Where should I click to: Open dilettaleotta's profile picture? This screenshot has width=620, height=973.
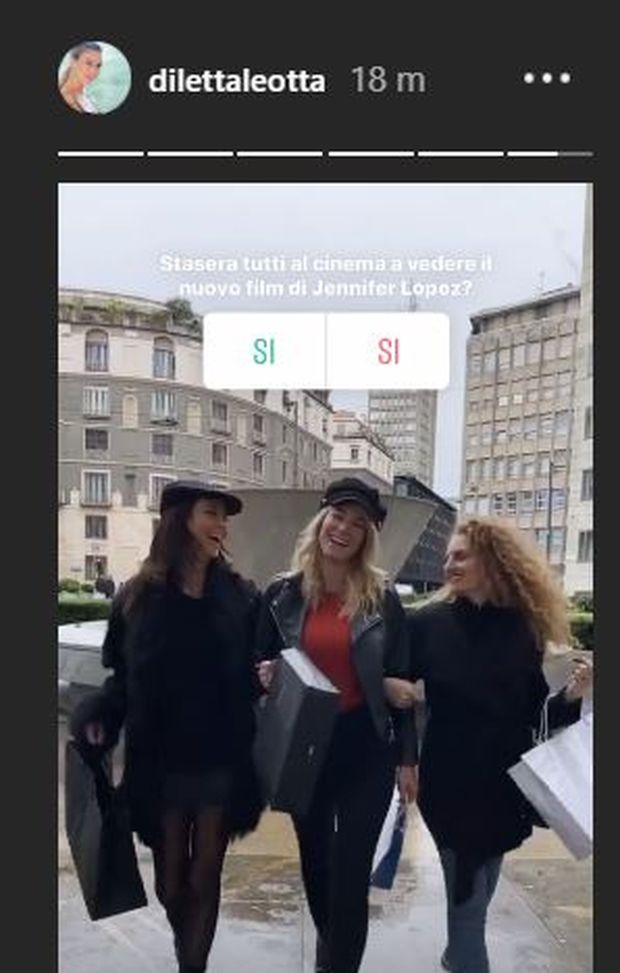tap(94, 78)
